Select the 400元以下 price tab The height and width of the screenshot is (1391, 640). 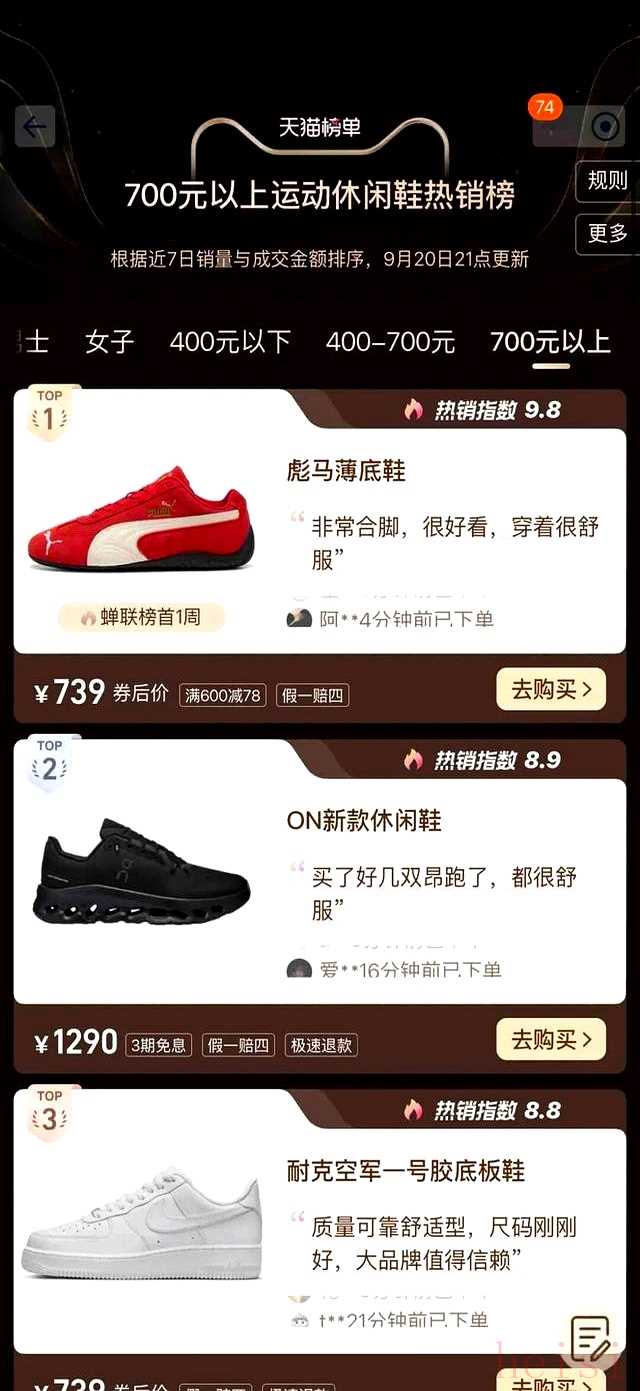click(230, 342)
